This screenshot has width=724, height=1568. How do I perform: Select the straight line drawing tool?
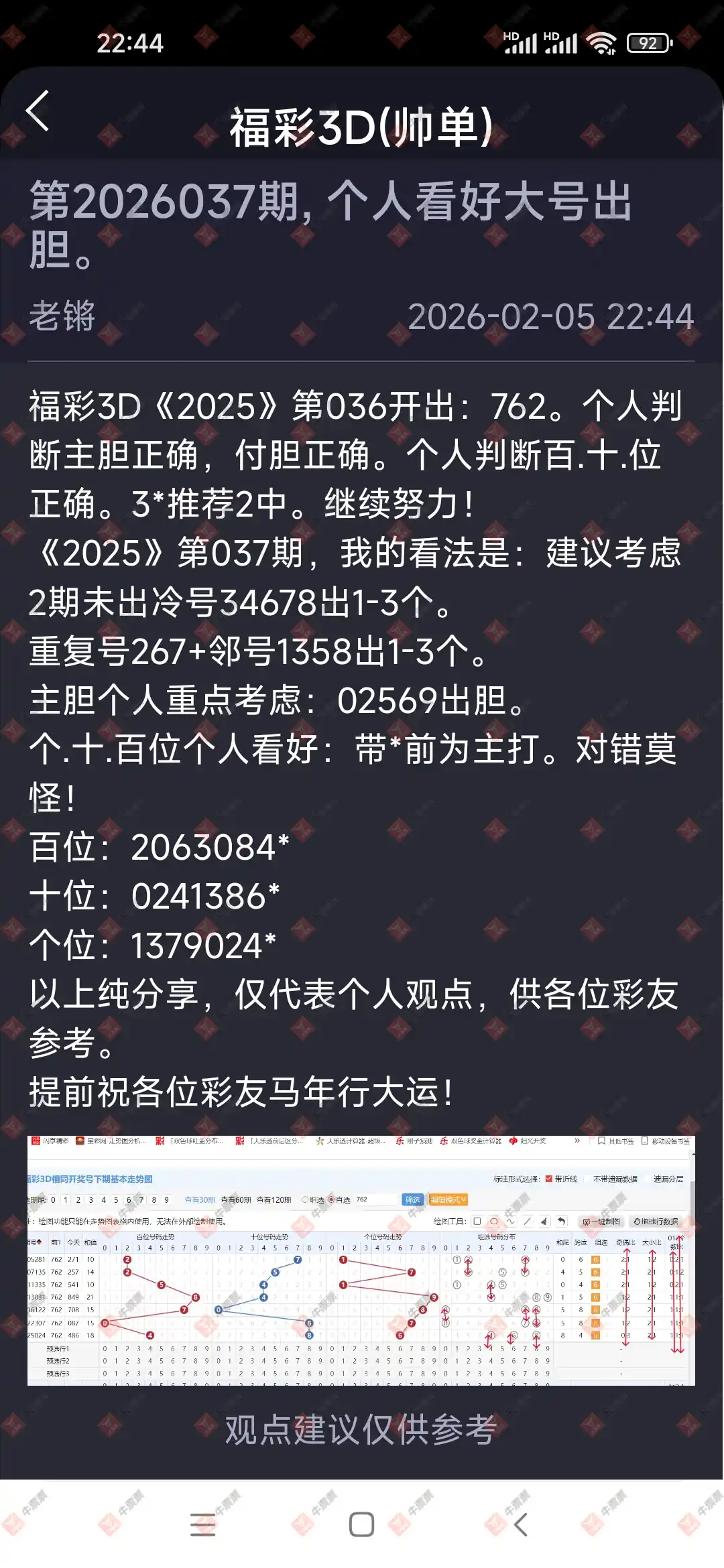tap(527, 1220)
